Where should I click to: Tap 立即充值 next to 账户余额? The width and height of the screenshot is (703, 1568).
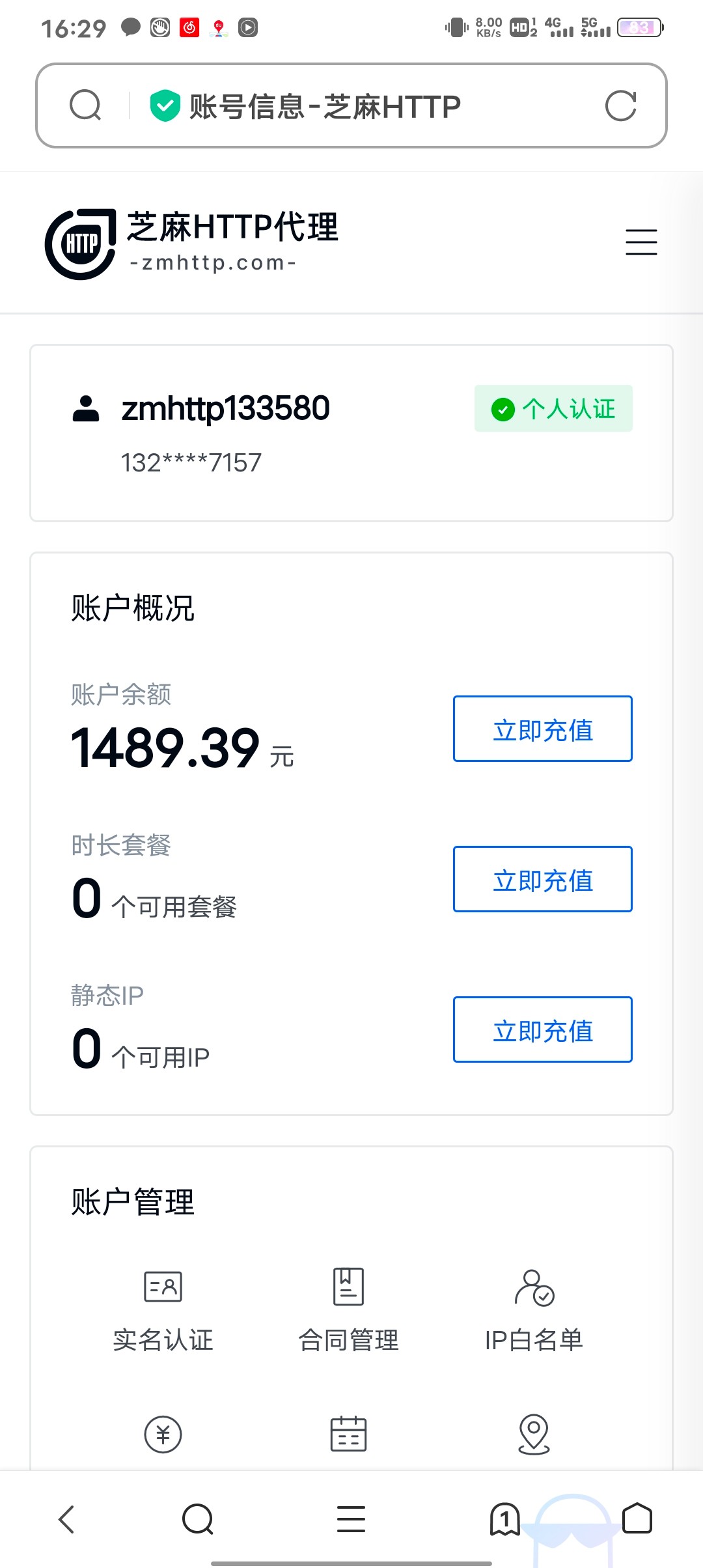(x=542, y=729)
